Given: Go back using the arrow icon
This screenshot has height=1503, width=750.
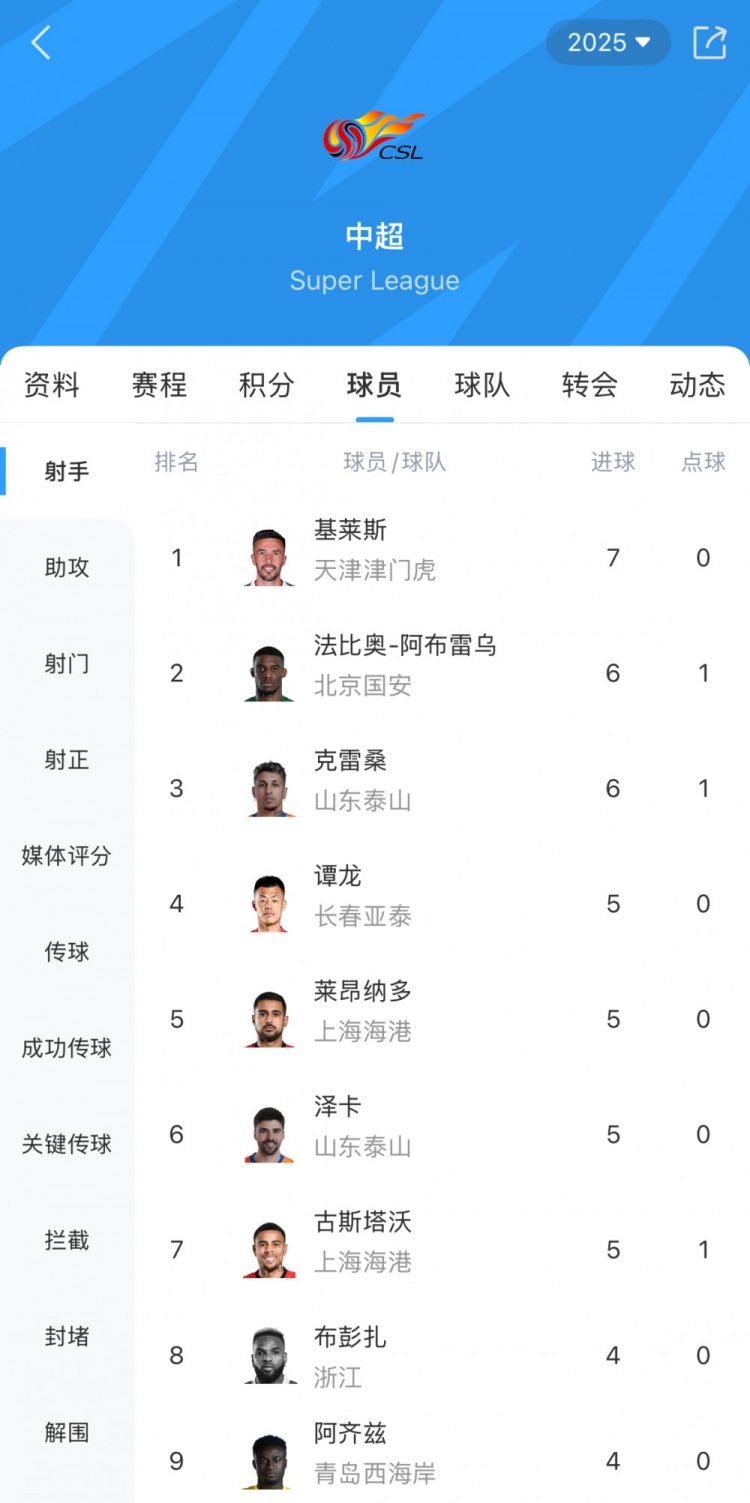Looking at the screenshot, I should click(41, 43).
